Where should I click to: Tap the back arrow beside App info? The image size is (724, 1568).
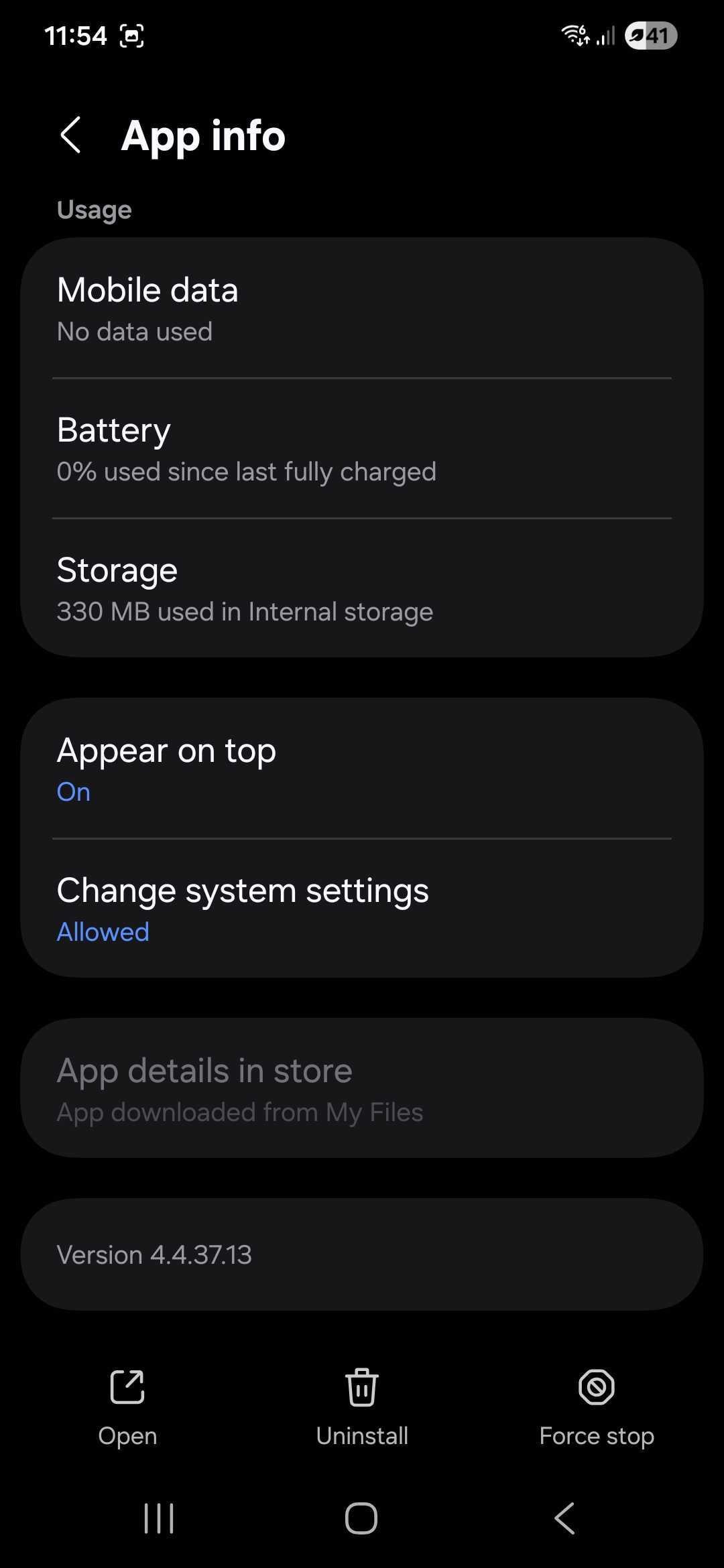[70, 136]
